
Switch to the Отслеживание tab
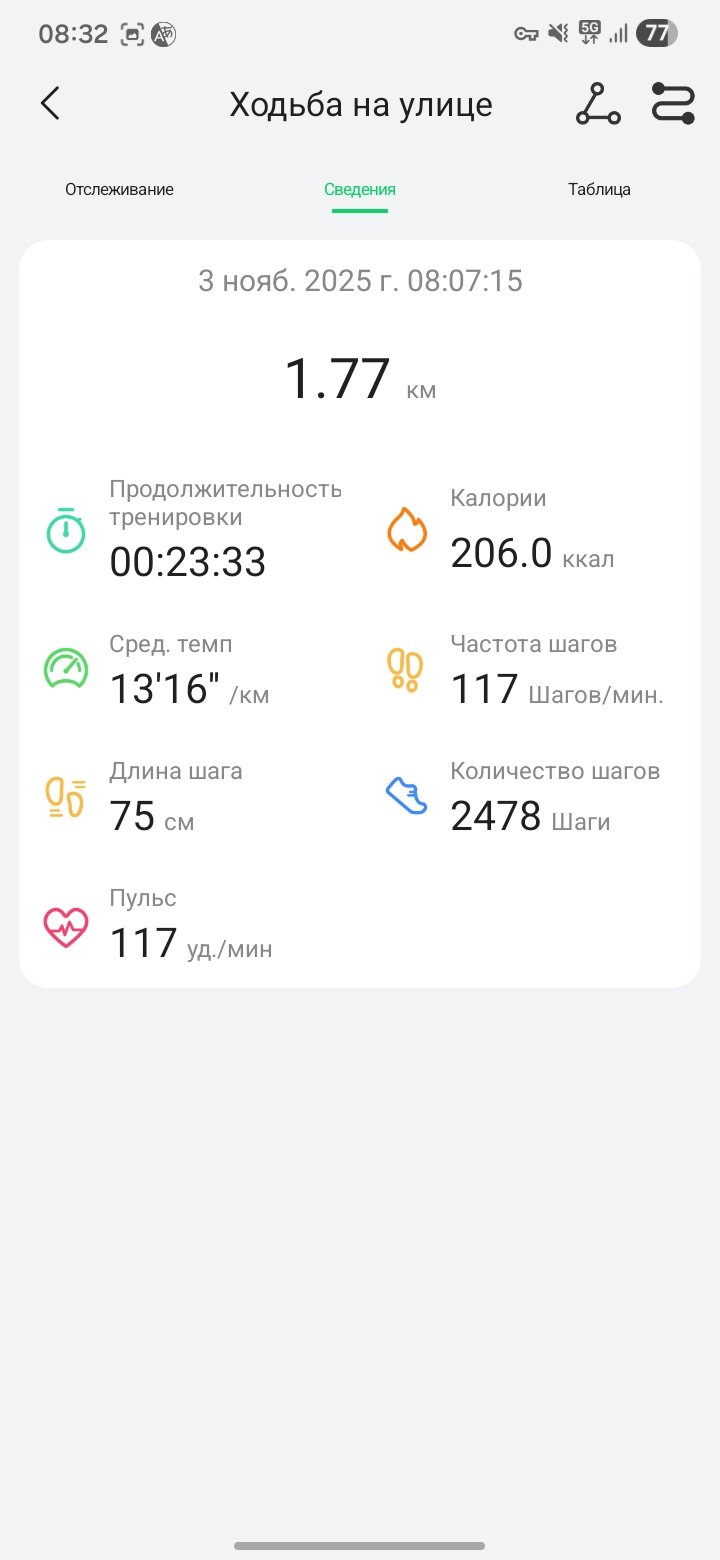click(x=119, y=189)
